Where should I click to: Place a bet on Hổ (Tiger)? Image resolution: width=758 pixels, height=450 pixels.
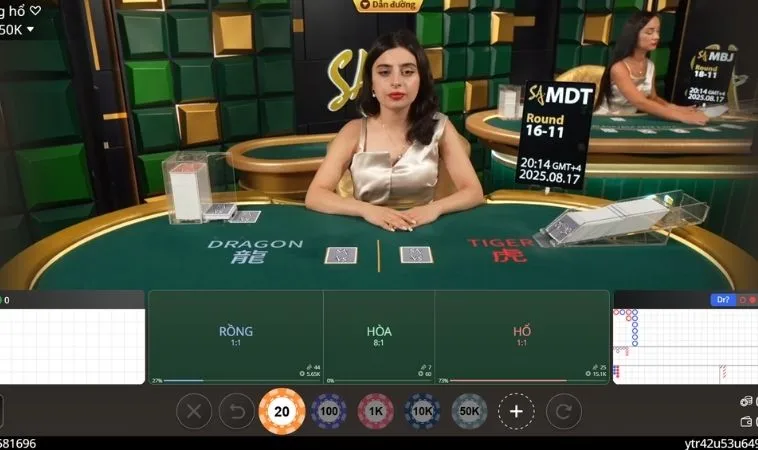522,336
